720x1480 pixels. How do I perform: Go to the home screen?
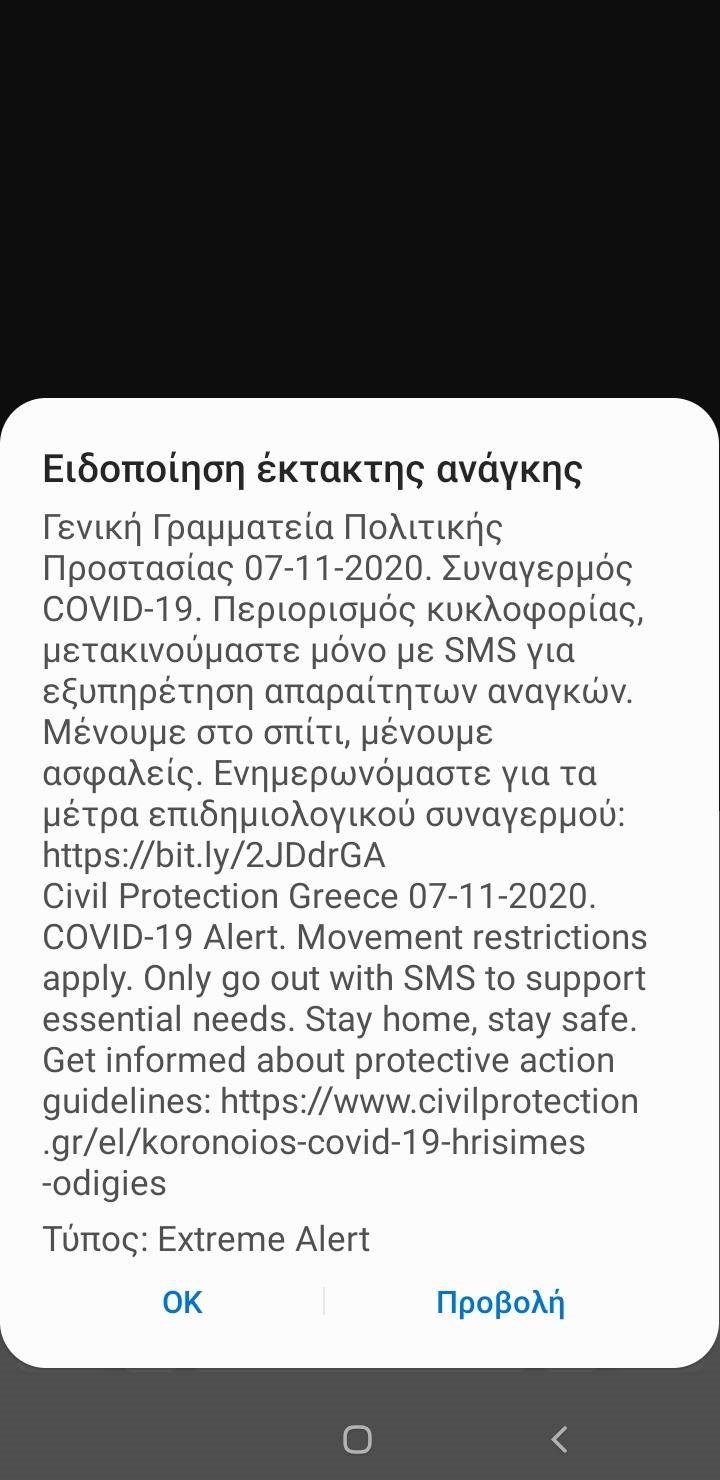pos(357,1440)
